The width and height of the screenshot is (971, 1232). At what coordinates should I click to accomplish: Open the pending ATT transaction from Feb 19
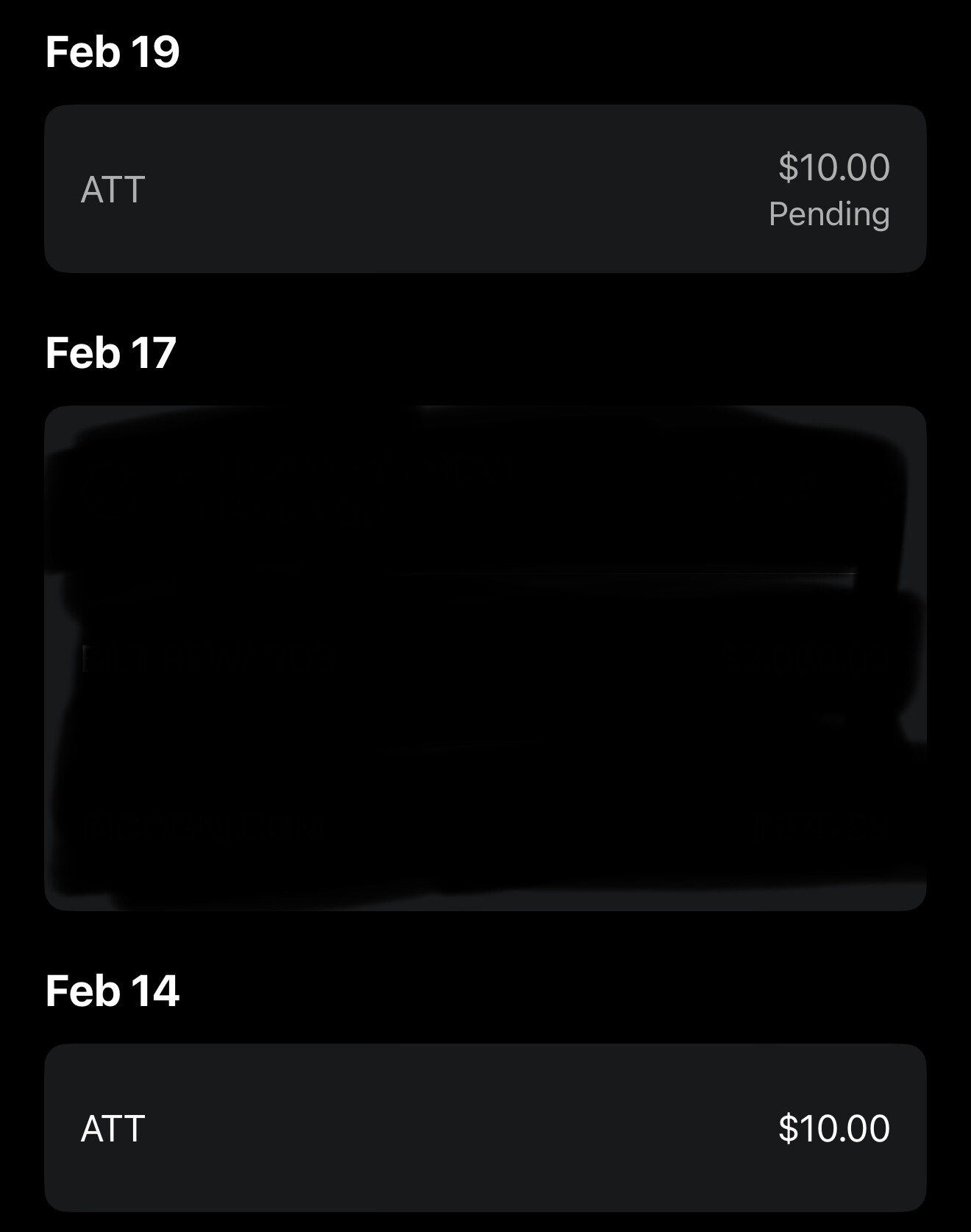click(x=485, y=189)
